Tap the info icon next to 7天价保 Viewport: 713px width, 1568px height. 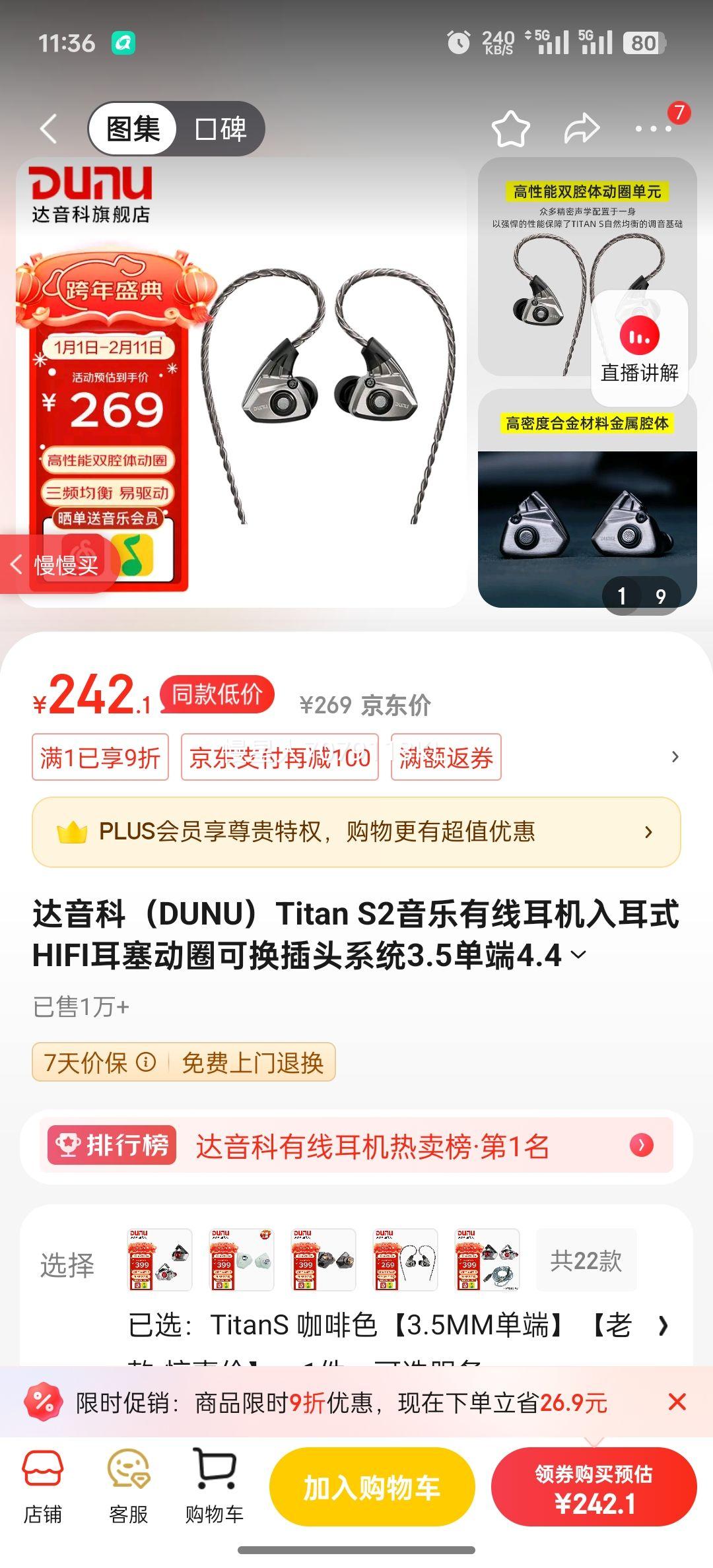(x=145, y=1061)
